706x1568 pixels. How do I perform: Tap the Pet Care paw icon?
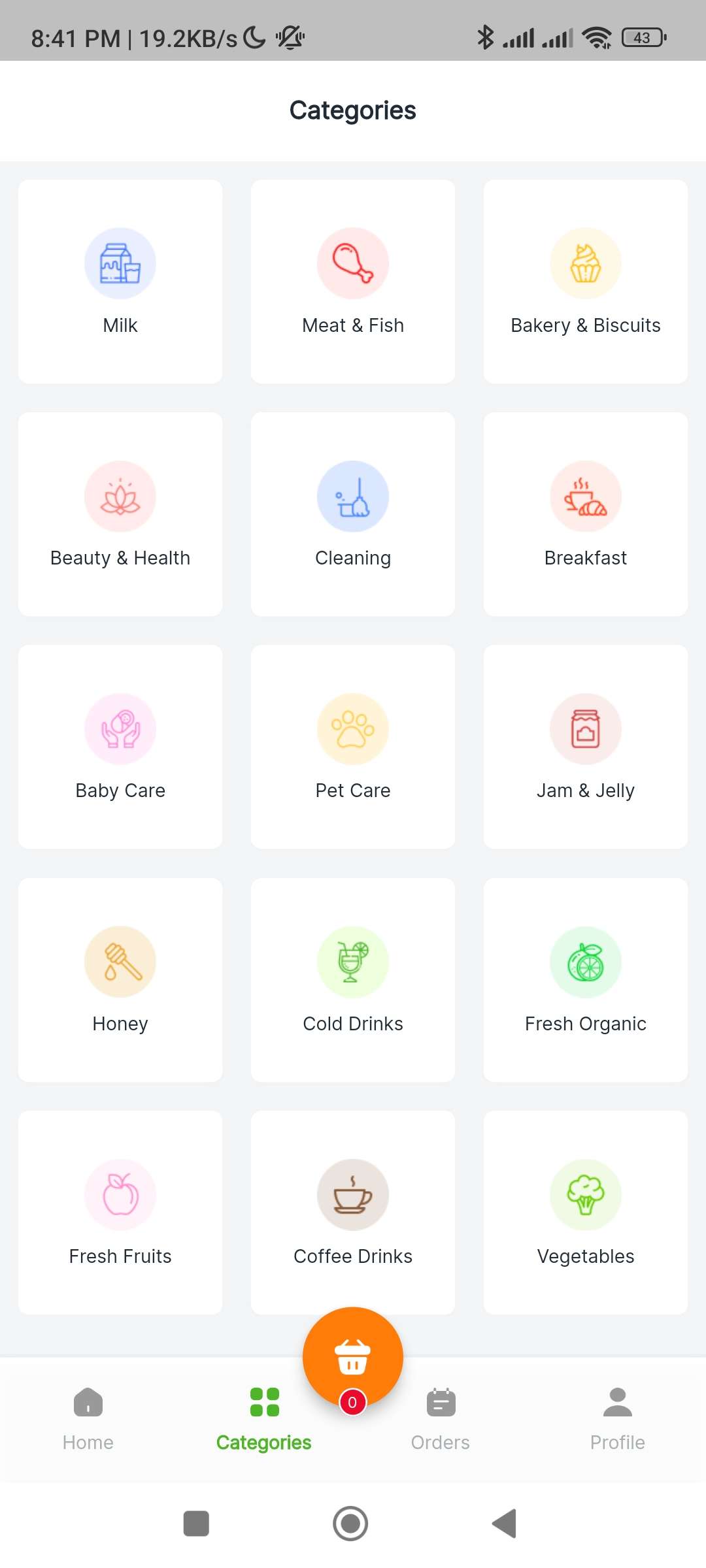pos(352,728)
